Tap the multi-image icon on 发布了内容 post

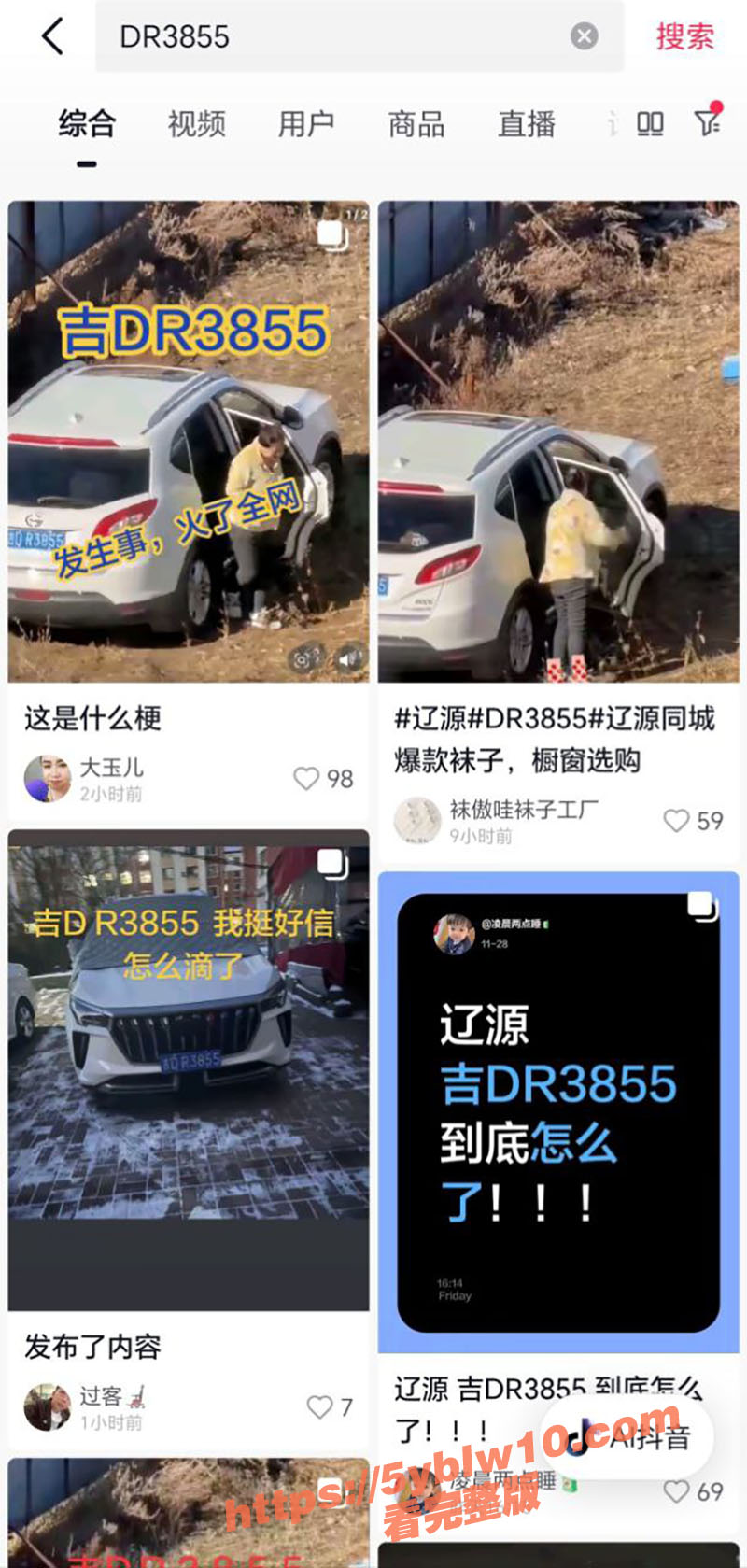click(329, 864)
